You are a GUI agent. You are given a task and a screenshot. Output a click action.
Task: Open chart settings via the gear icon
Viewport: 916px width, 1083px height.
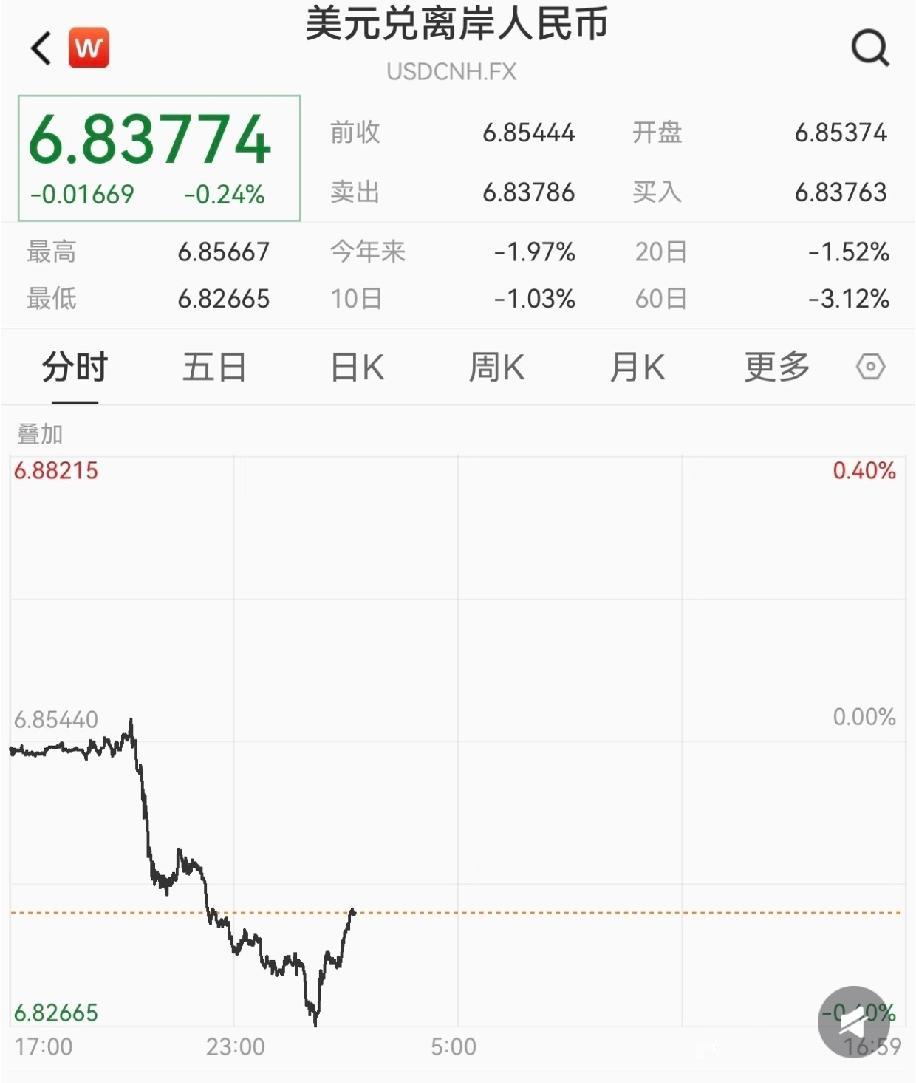click(x=869, y=367)
